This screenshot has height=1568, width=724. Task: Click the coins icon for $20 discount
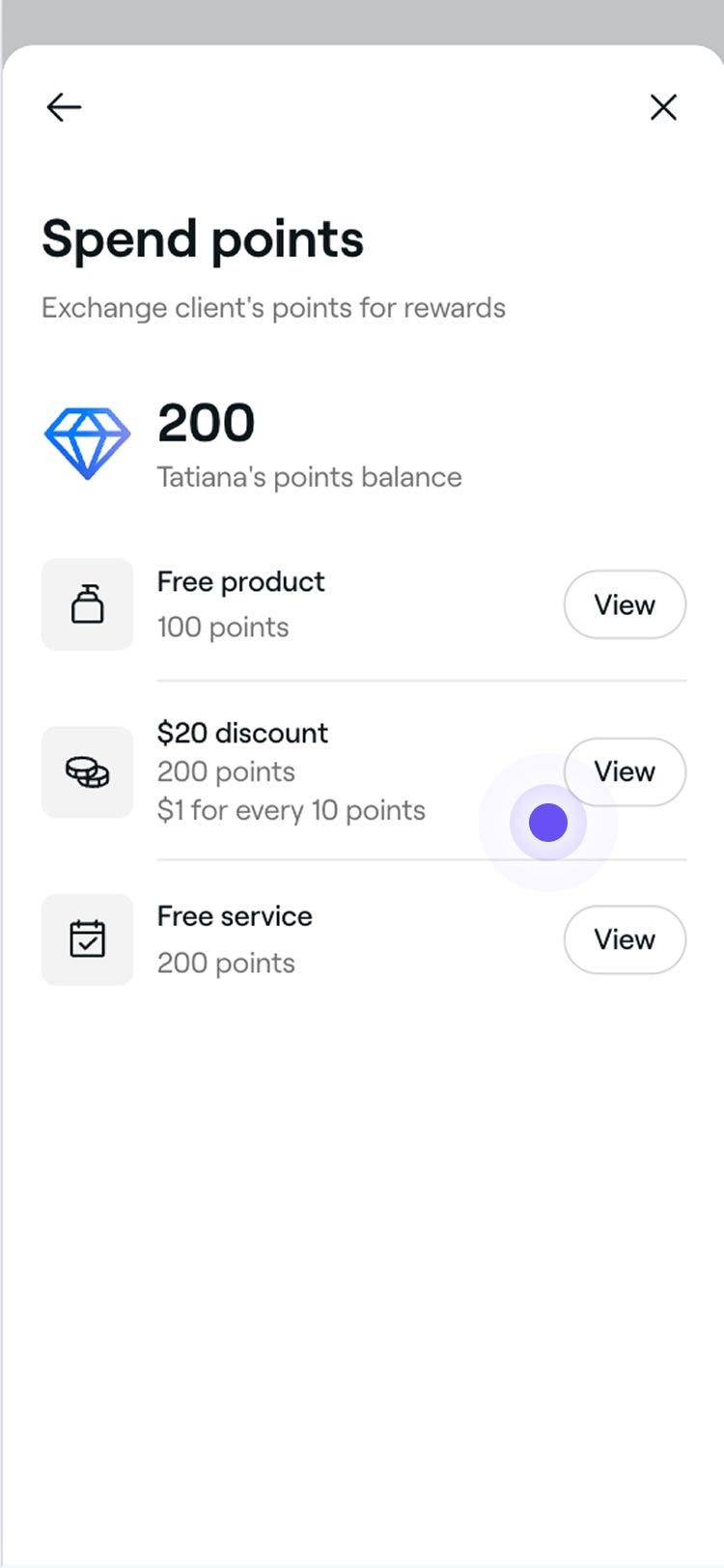tap(87, 771)
